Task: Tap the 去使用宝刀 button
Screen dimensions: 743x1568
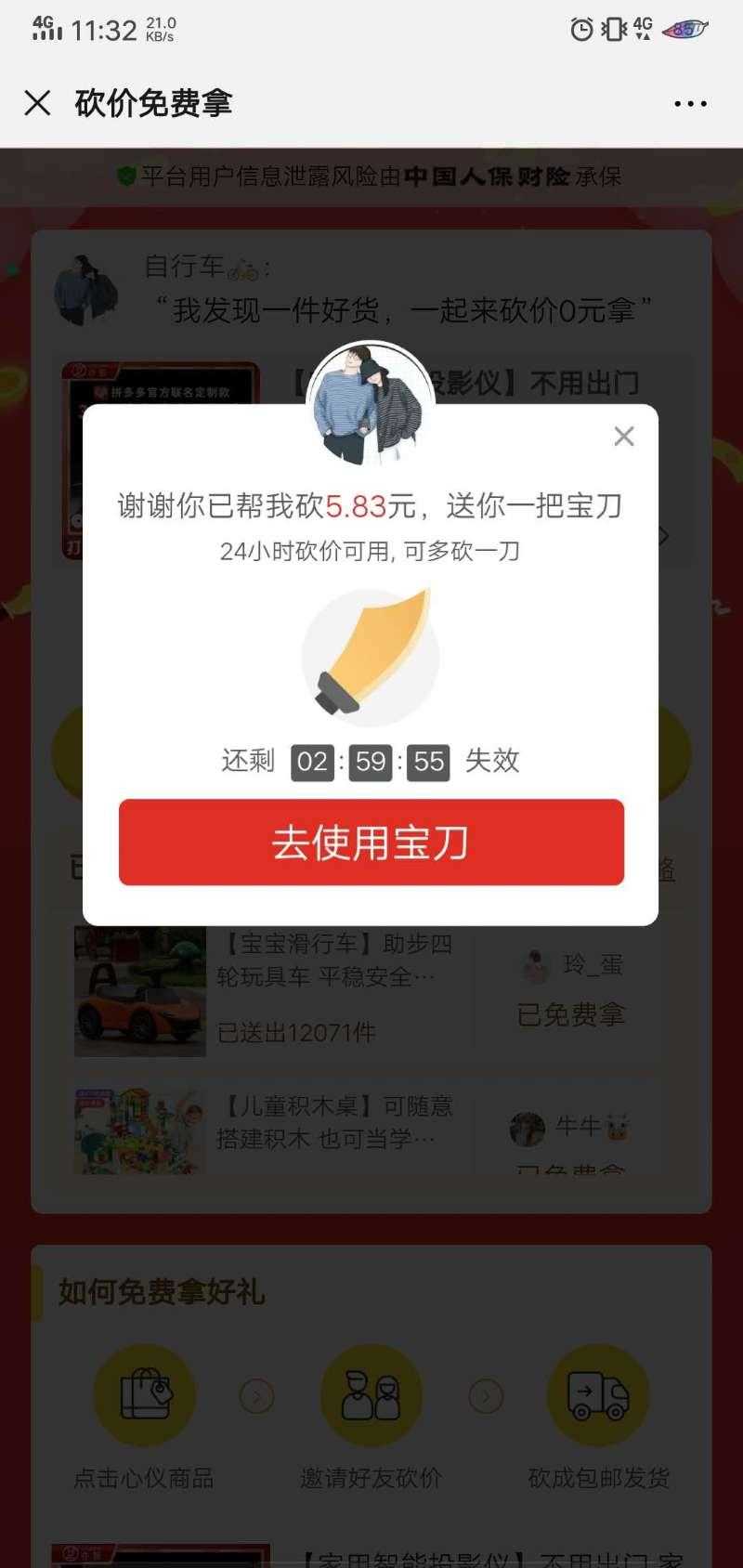Action: tap(371, 842)
